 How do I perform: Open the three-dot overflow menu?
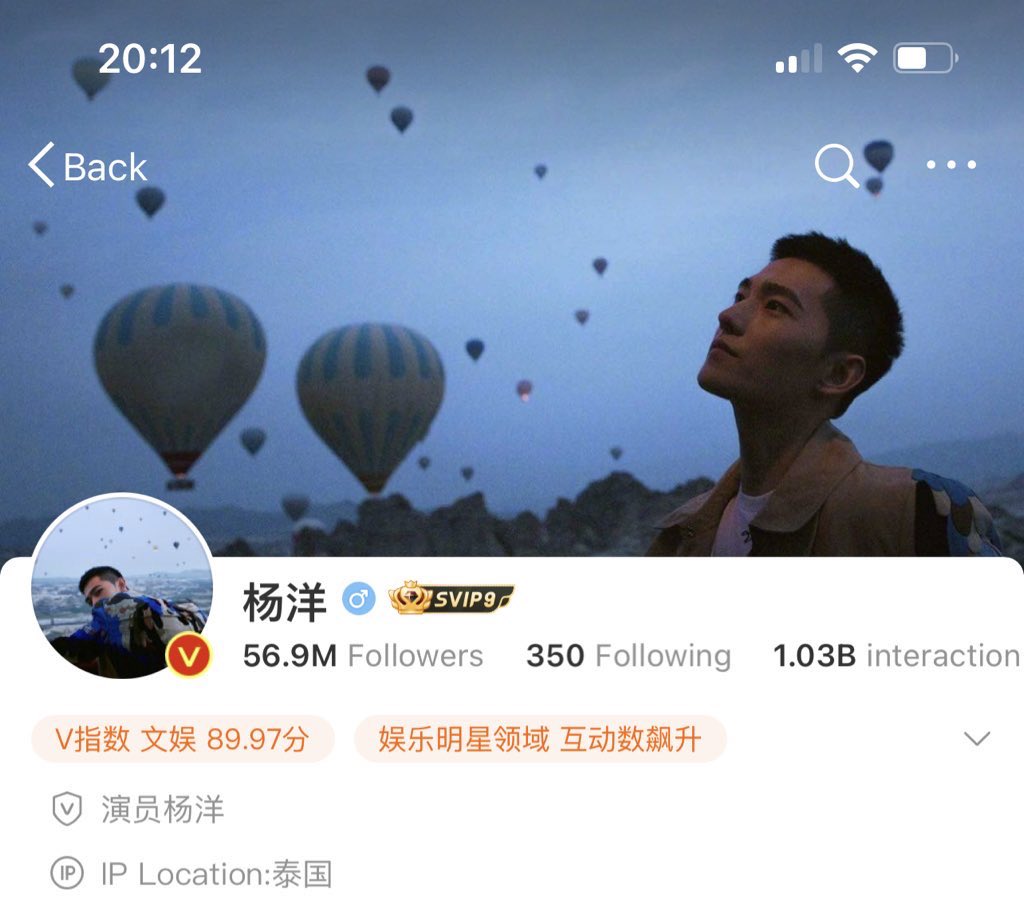(x=950, y=166)
